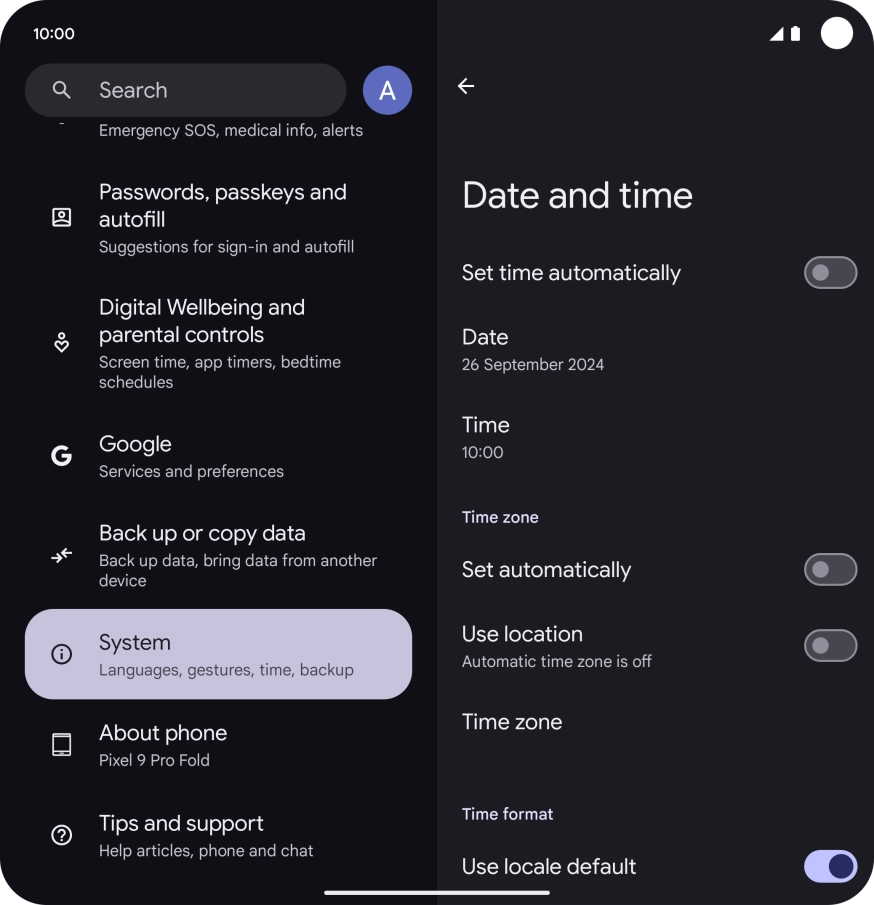The height and width of the screenshot is (905, 874).
Task: Open Passwords, passkeys and autofill
Action: coord(222,218)
